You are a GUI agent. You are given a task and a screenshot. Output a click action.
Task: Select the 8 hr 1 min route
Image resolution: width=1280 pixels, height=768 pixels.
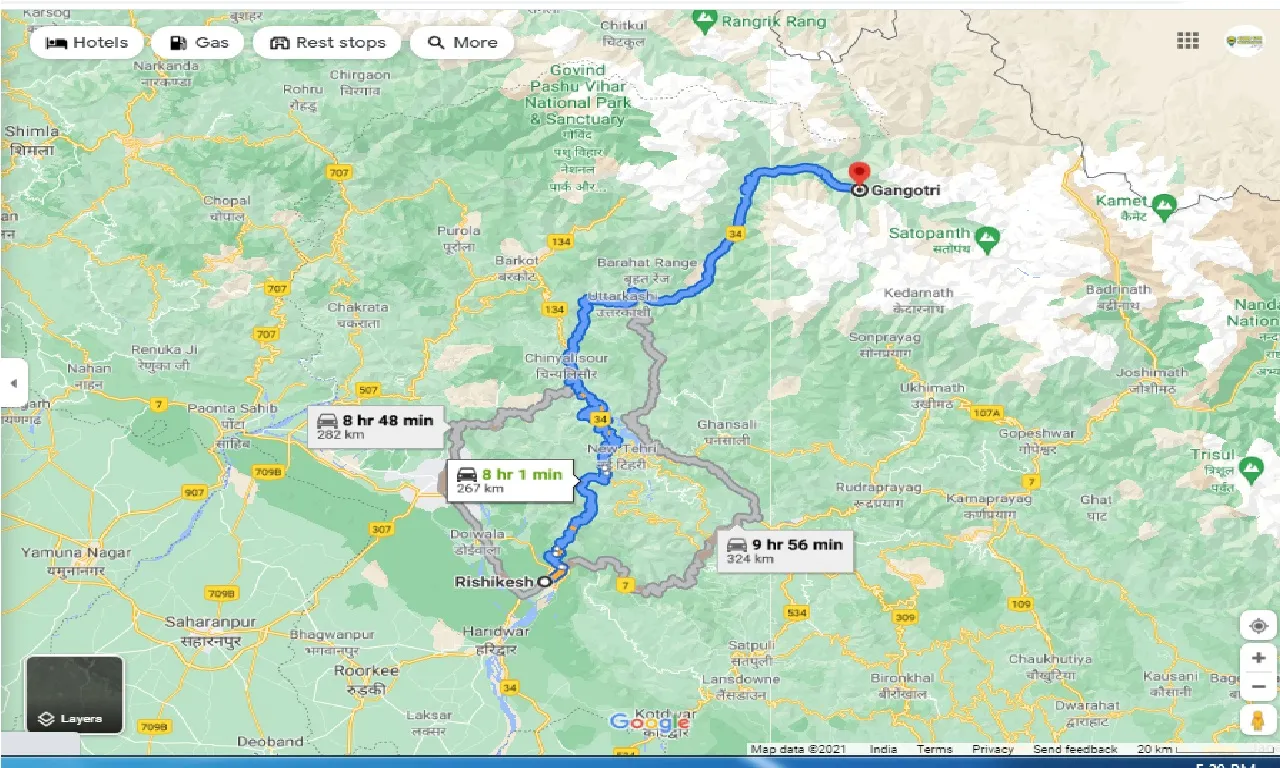coord(510,480)
